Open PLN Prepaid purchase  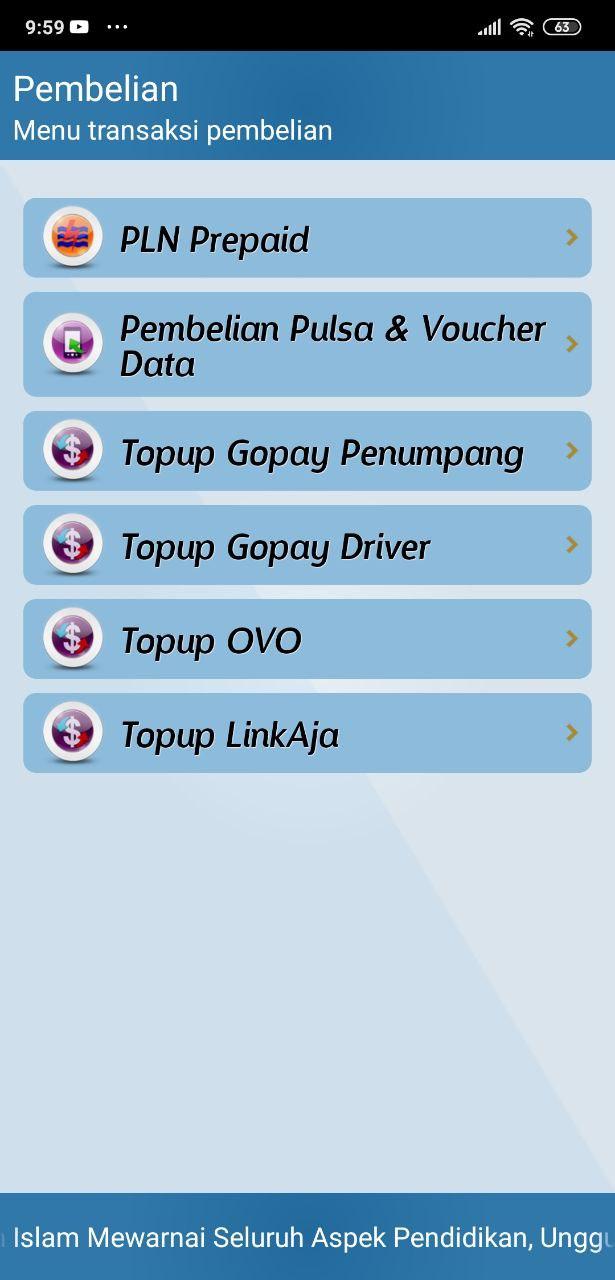(x=307, y=238)
